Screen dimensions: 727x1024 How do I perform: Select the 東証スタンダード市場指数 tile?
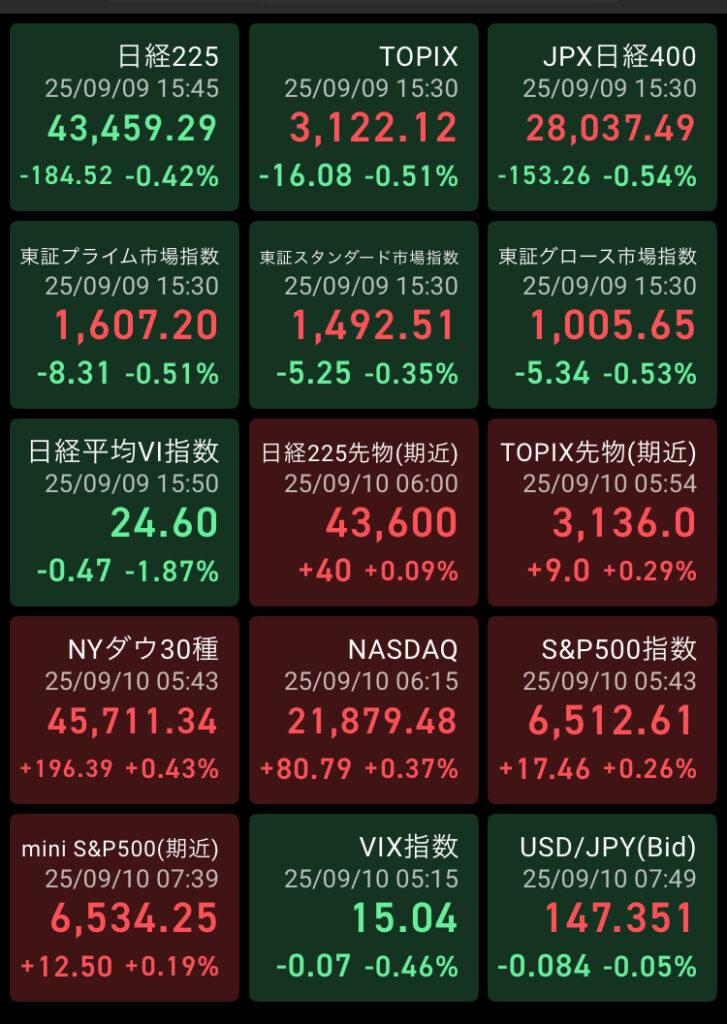[x=364, y=314]
